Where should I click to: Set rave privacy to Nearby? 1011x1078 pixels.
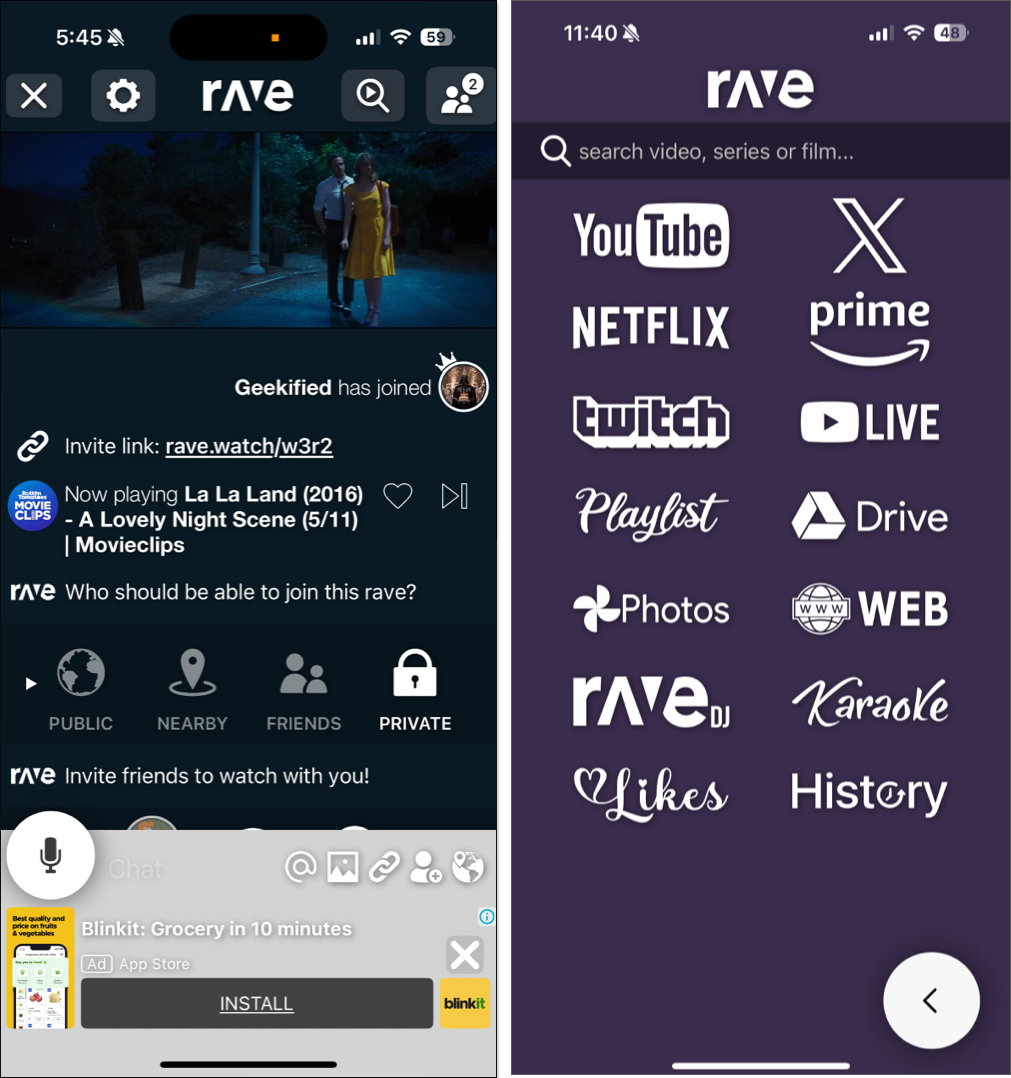coord(192,689)
